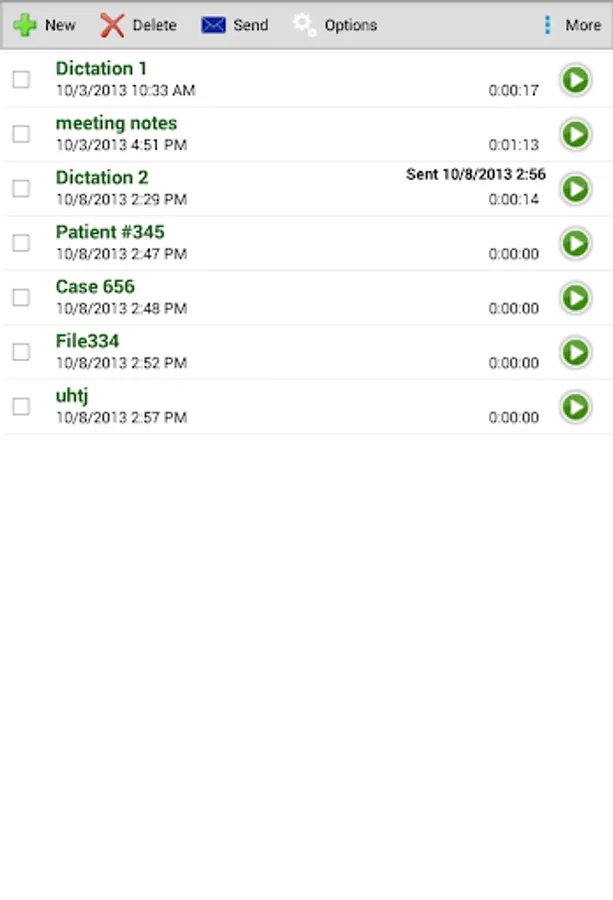Play the Dictation 1 recording

(575, 79)
